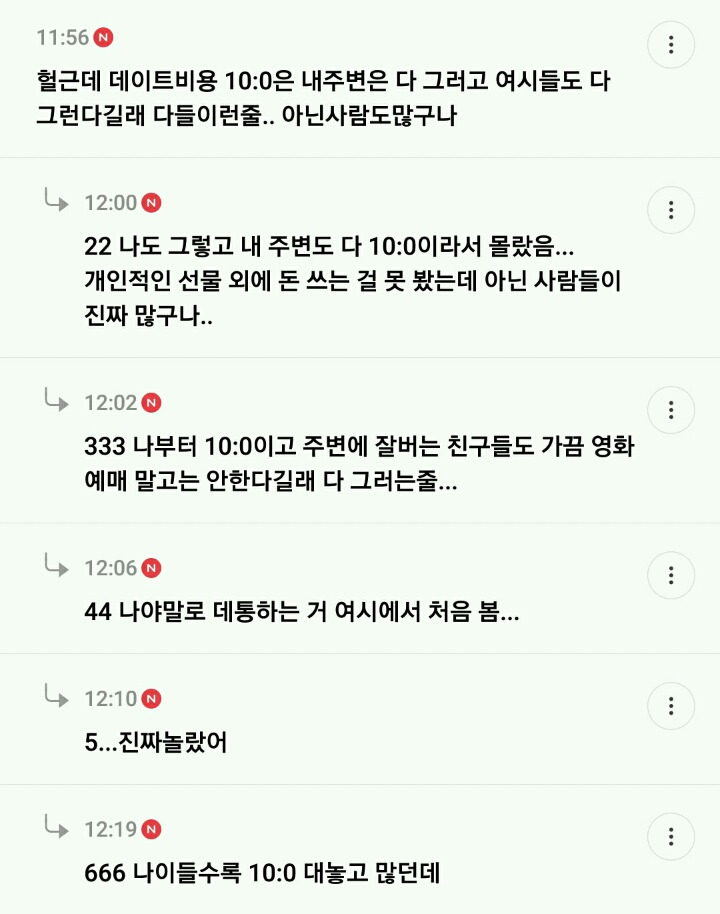Click the N badge on the 12:06 reply

tap(152, 567)
